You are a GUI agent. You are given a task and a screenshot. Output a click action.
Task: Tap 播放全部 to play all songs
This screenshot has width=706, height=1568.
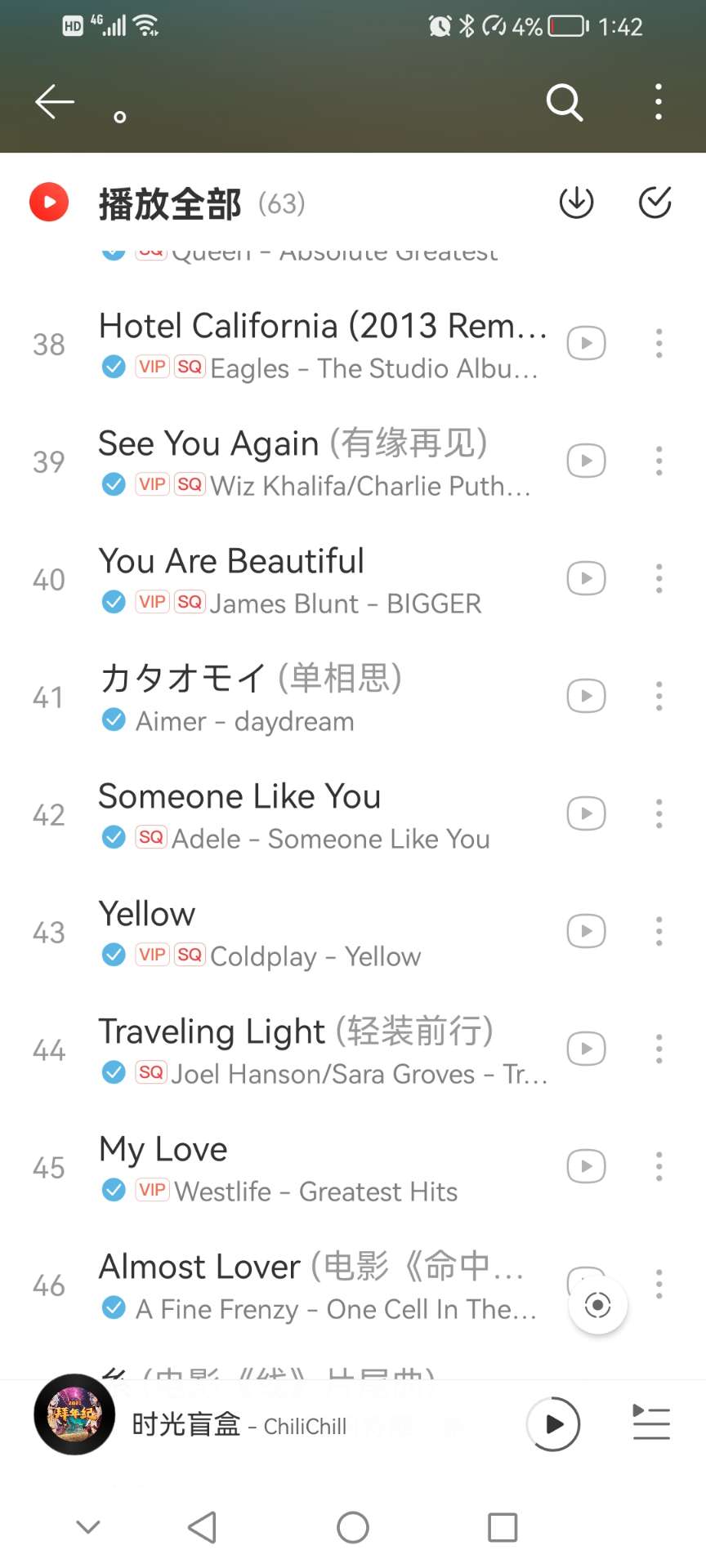coord(169,203)
